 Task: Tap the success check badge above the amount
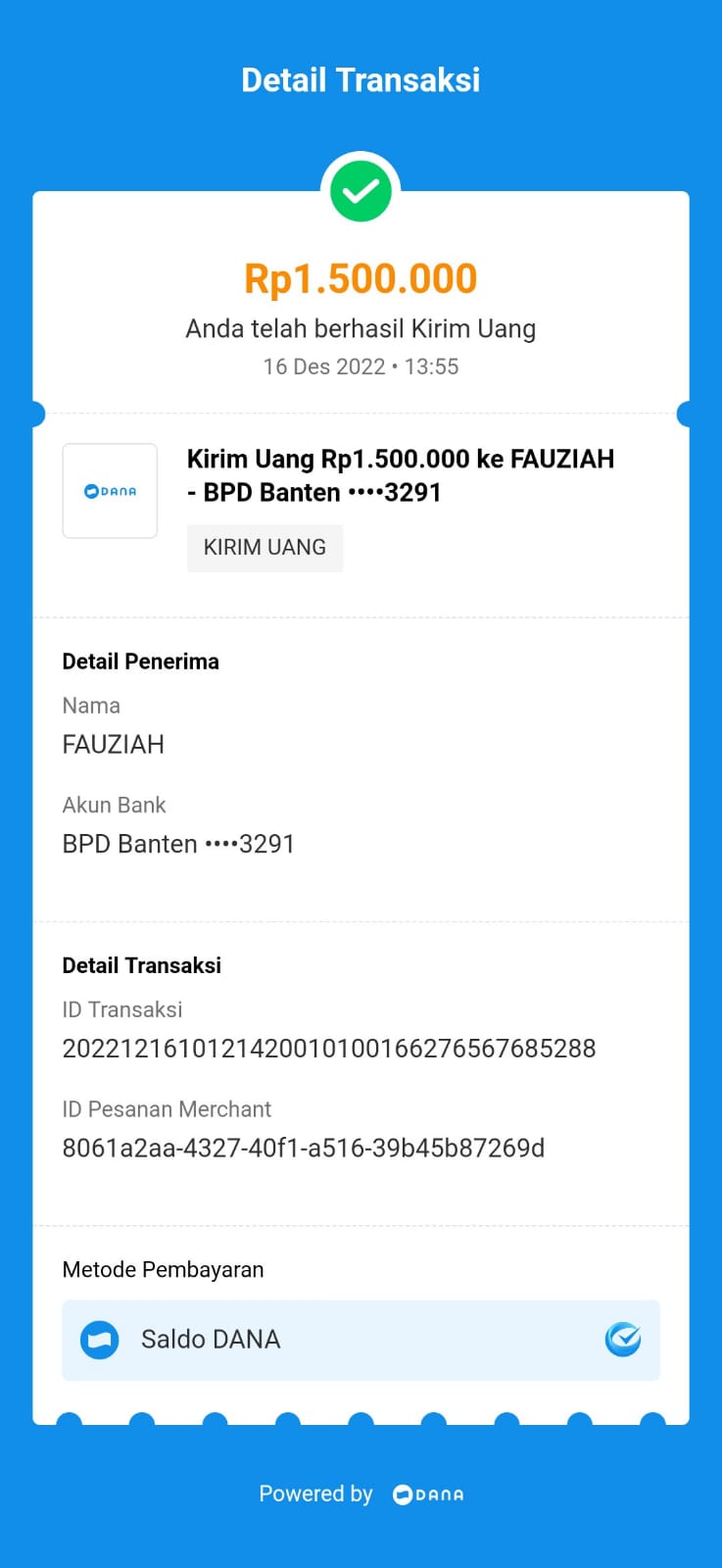point(361,189)
